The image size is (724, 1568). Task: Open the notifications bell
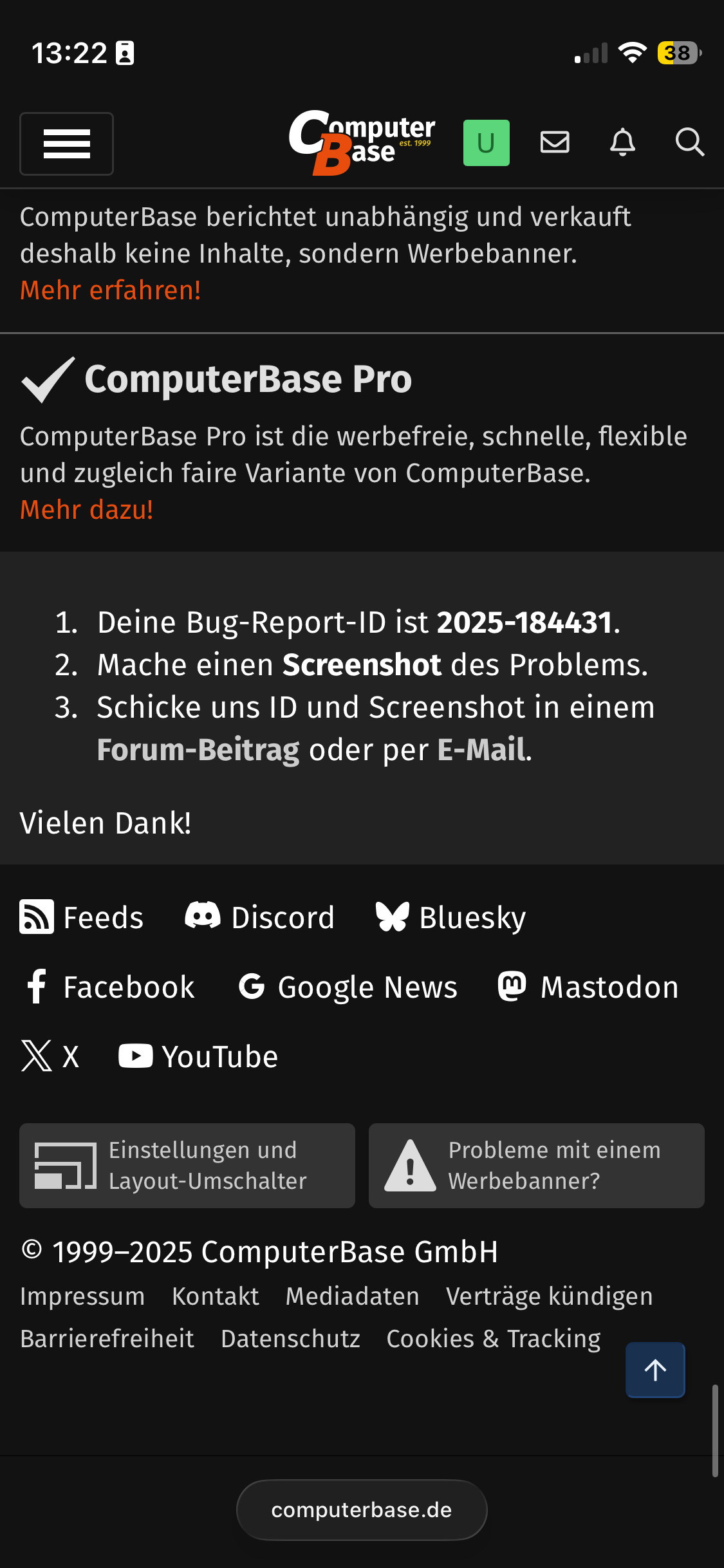(x=622, y=142)
